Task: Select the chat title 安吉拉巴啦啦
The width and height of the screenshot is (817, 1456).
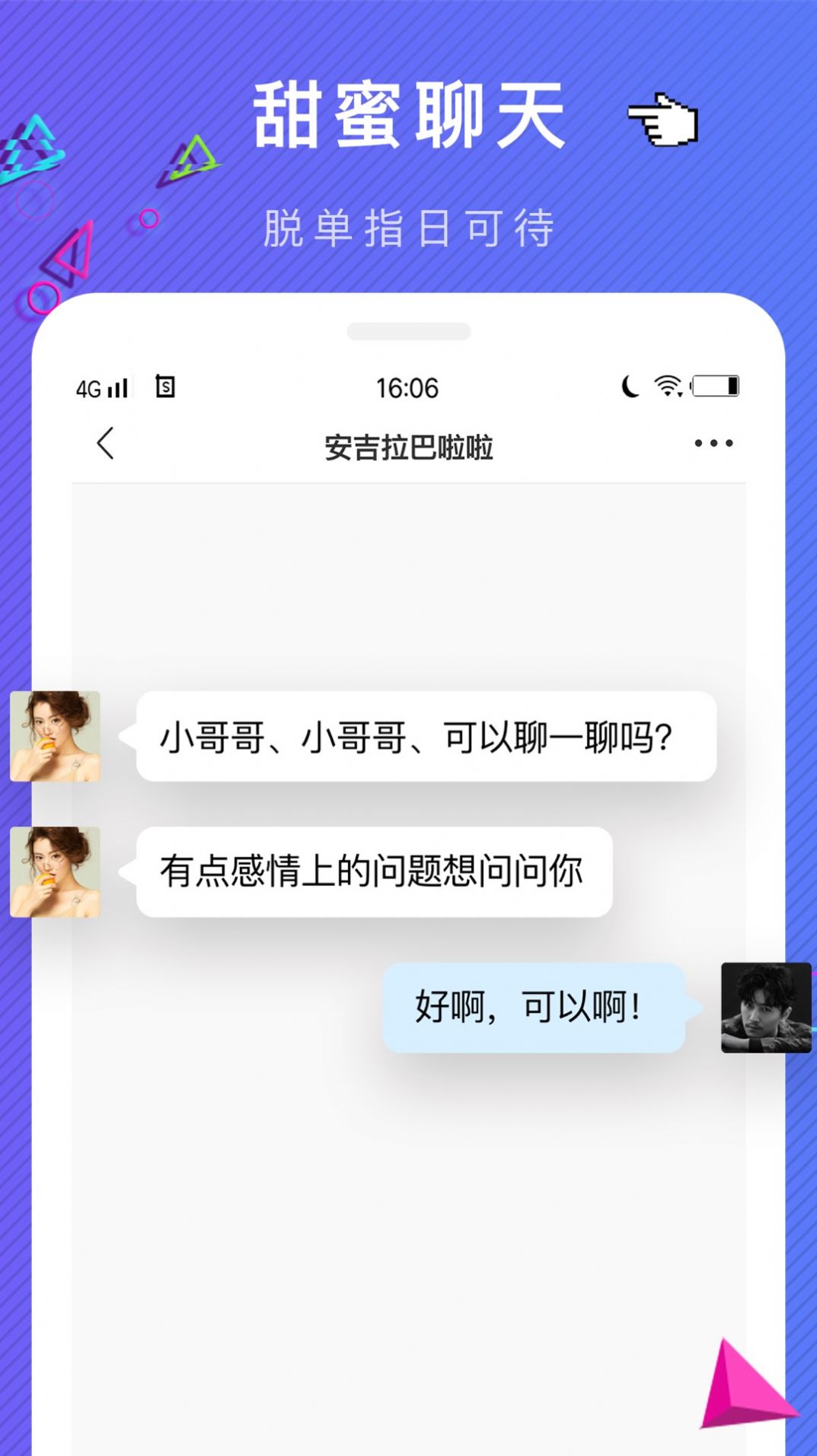Action: [409, 448]
